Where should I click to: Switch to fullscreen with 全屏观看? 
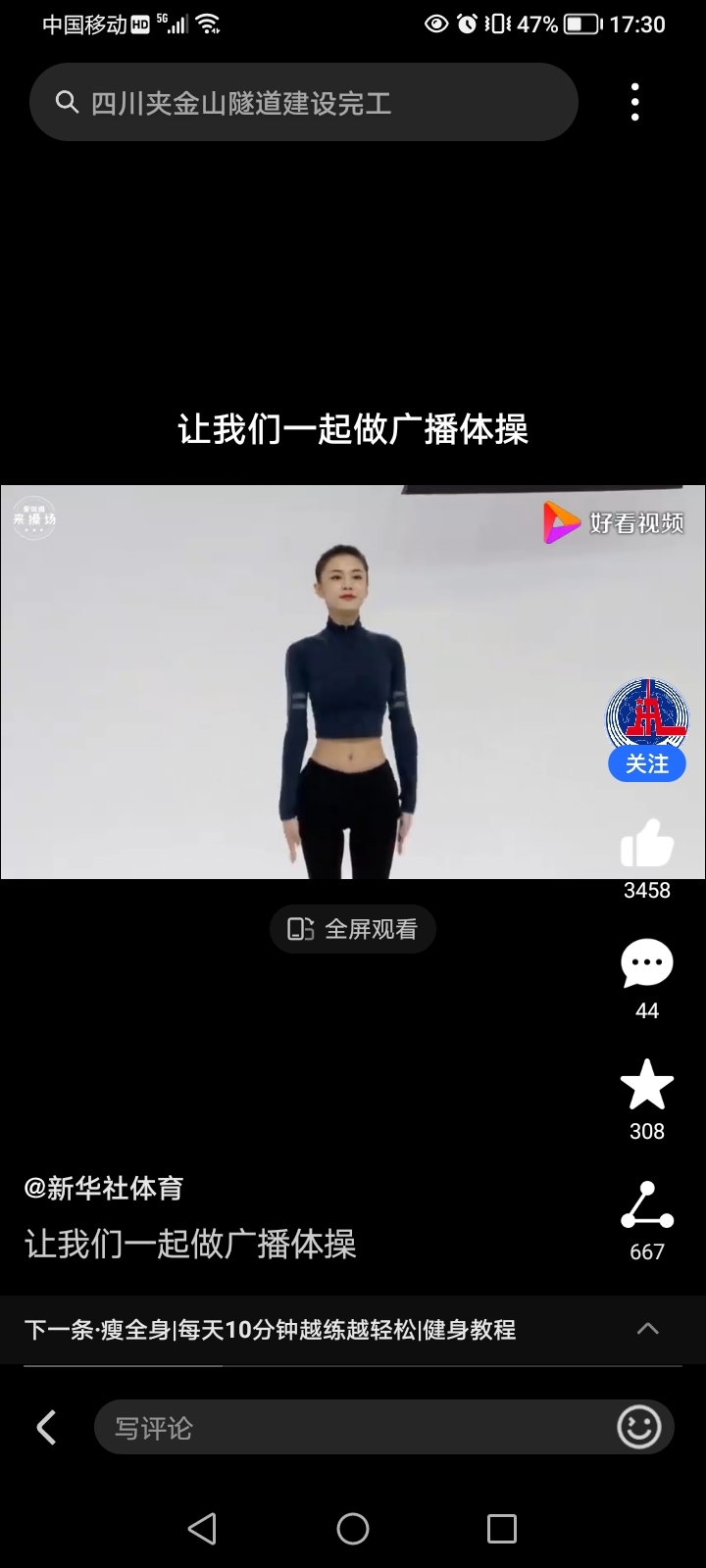[353, 929]
